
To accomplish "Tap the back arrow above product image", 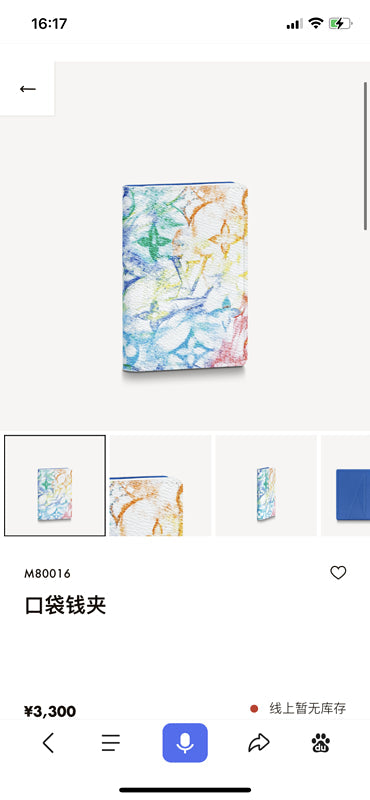I will 28,89.
